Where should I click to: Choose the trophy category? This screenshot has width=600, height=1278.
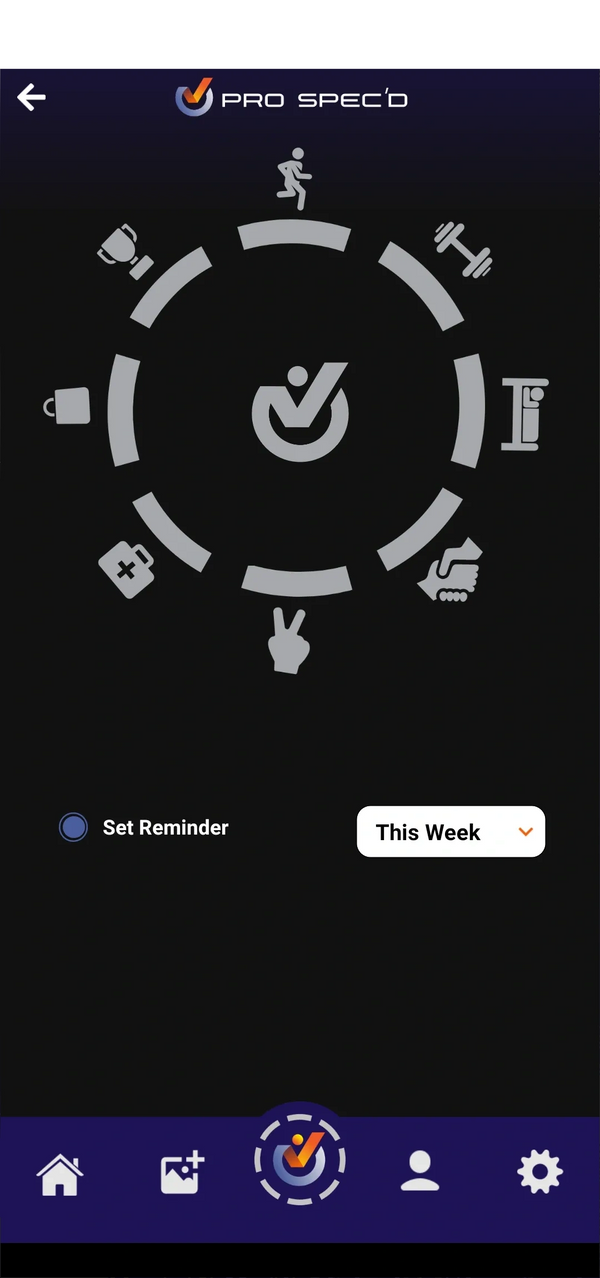click(124, 249)
